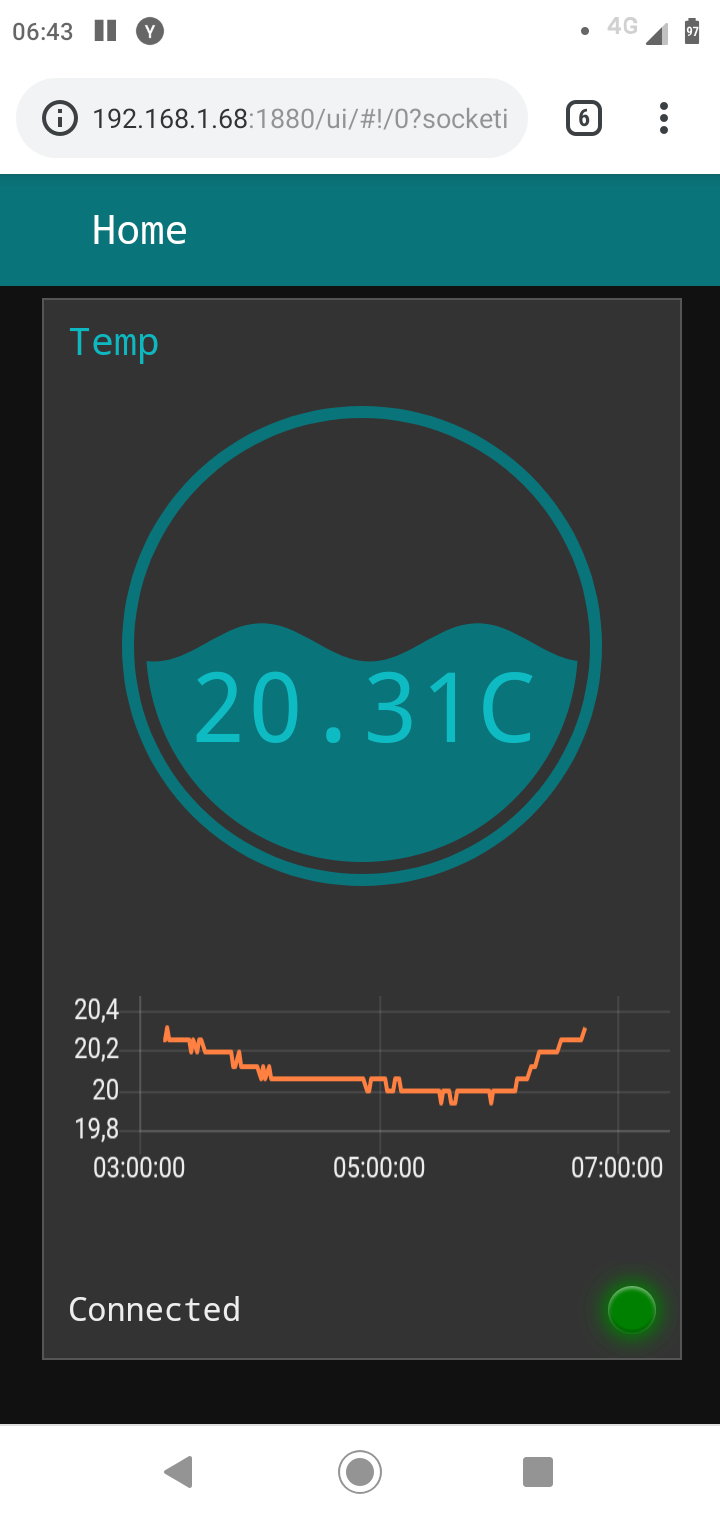View site information icon
This screenshot has width=720, height=1520.
[60, 119]
